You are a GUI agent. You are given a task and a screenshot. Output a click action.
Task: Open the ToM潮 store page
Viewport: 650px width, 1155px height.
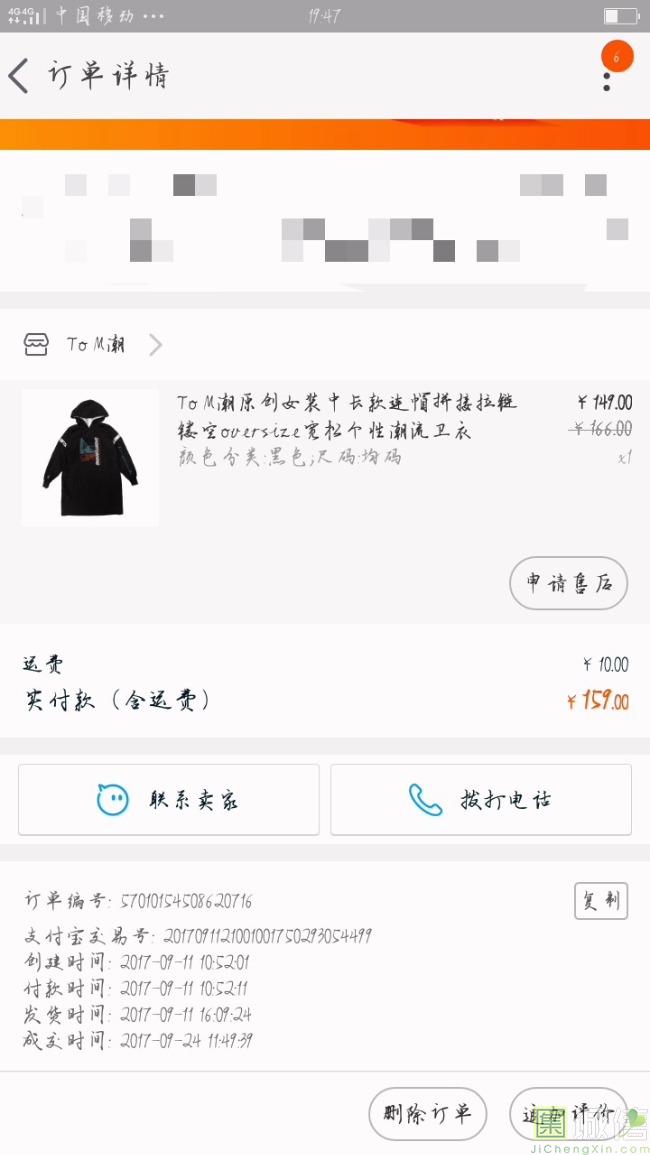[x=95, y=345]
